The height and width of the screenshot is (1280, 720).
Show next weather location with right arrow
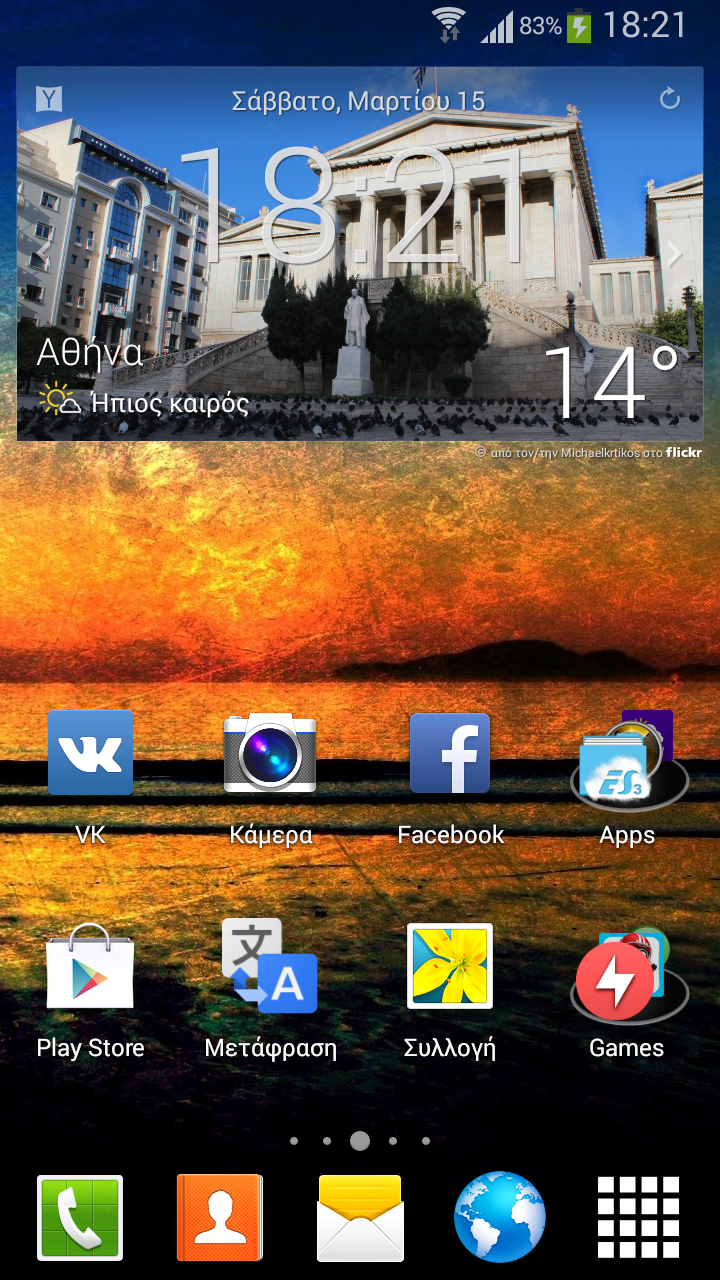[x=675, y=254]
